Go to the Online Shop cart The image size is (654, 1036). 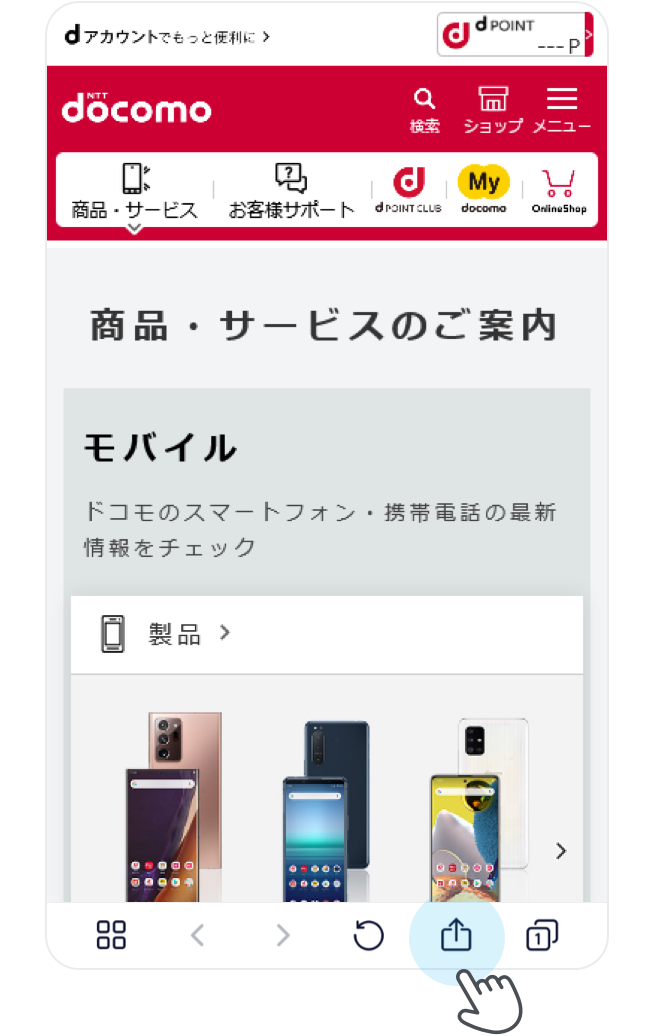(x=559, y=190)
